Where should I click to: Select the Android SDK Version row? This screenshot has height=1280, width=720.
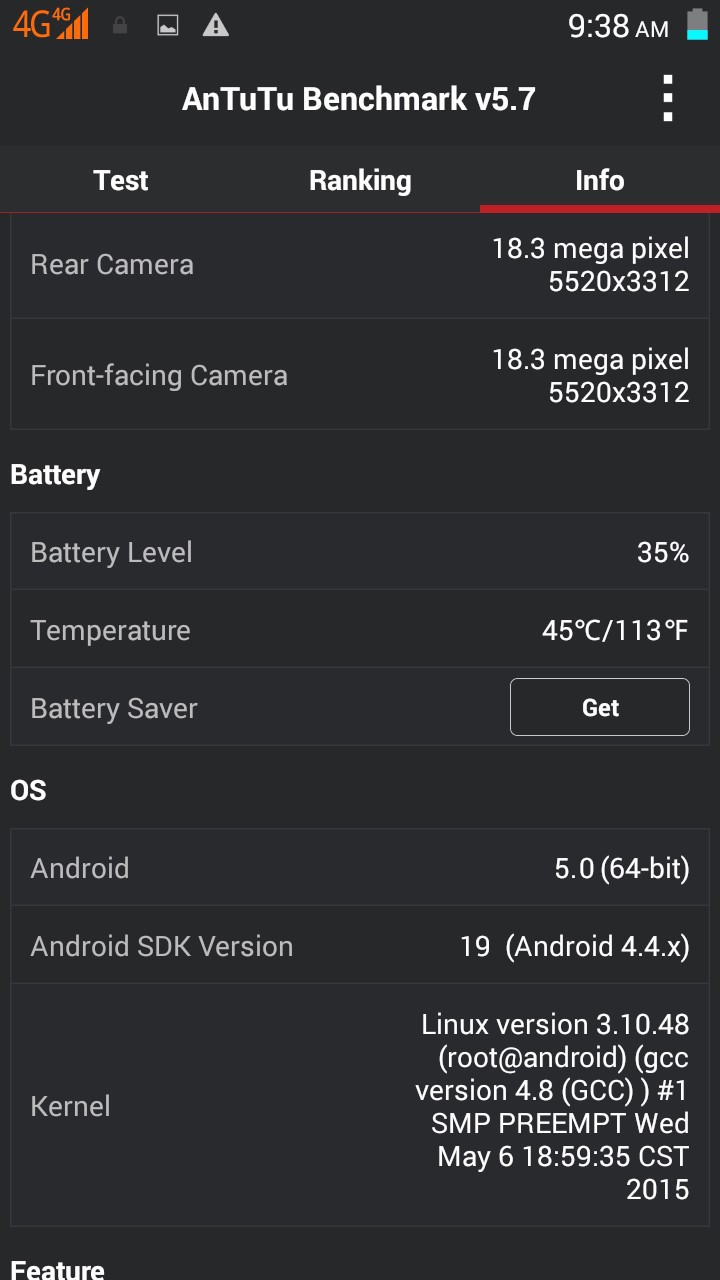click(x=360, y=946)
